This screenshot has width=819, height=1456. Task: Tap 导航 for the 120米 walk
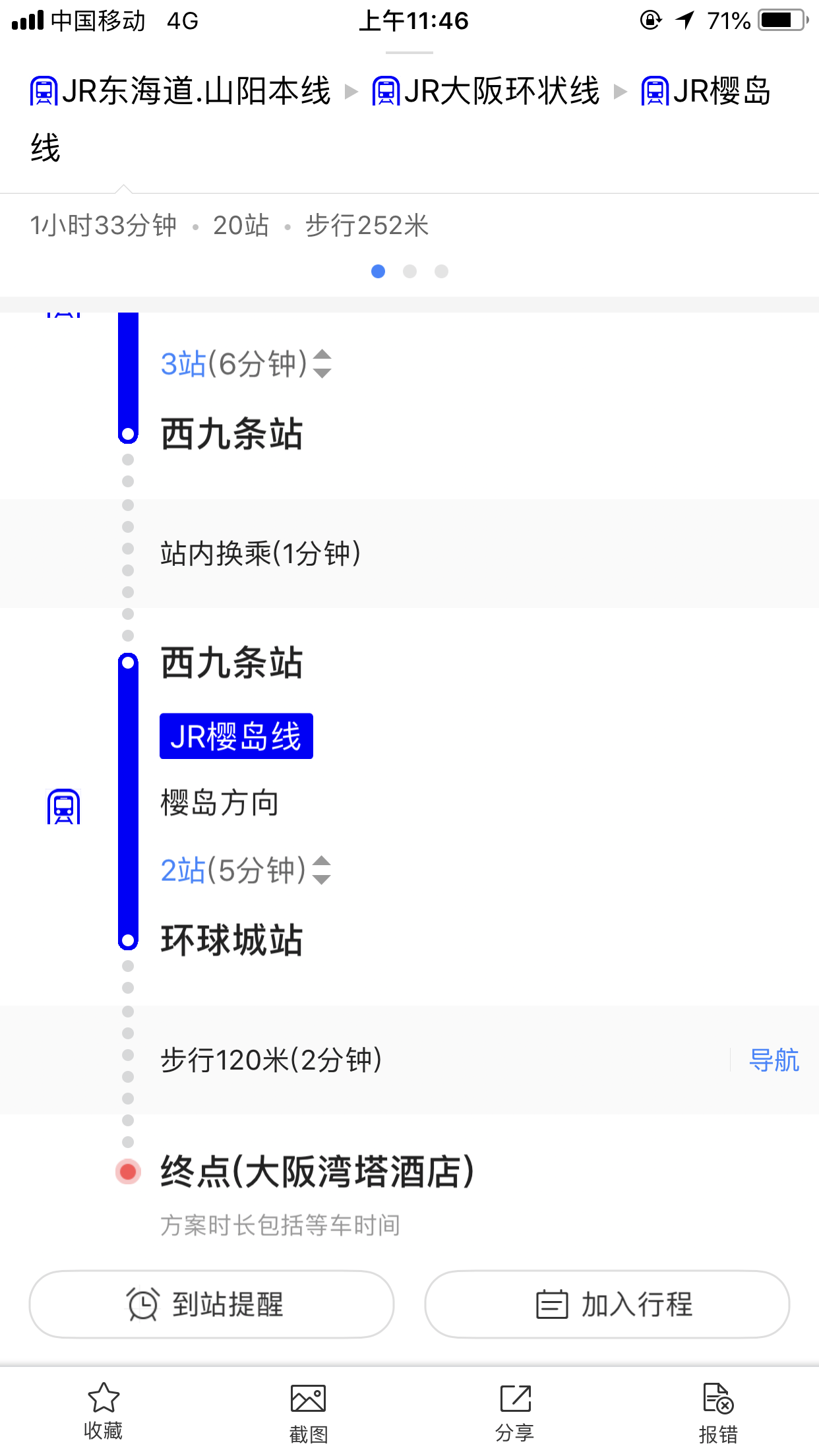point(773,1060)
